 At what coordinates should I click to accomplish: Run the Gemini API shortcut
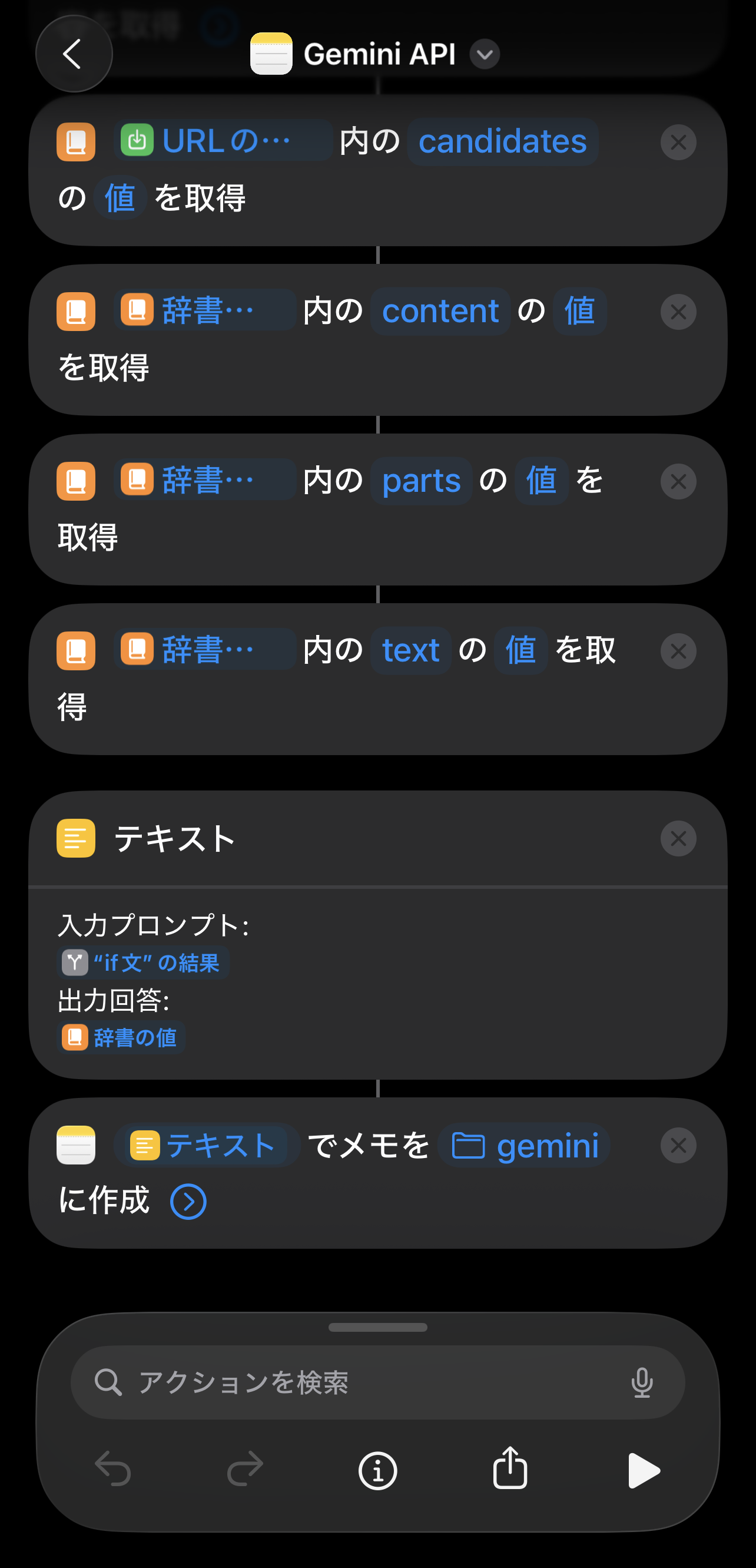643,1471
